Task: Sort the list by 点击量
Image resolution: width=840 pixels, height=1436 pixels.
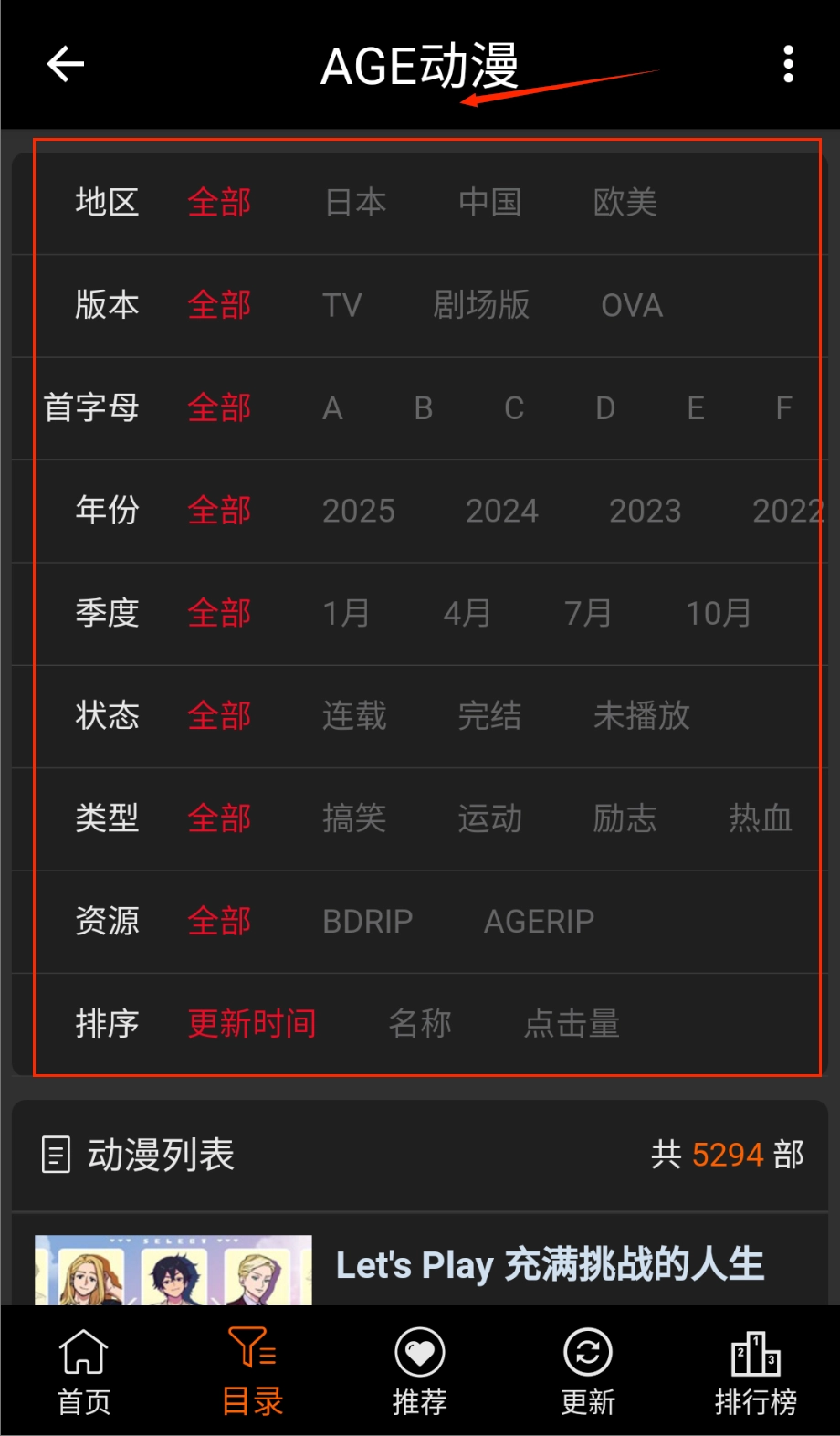Action: click(572, 1024)
